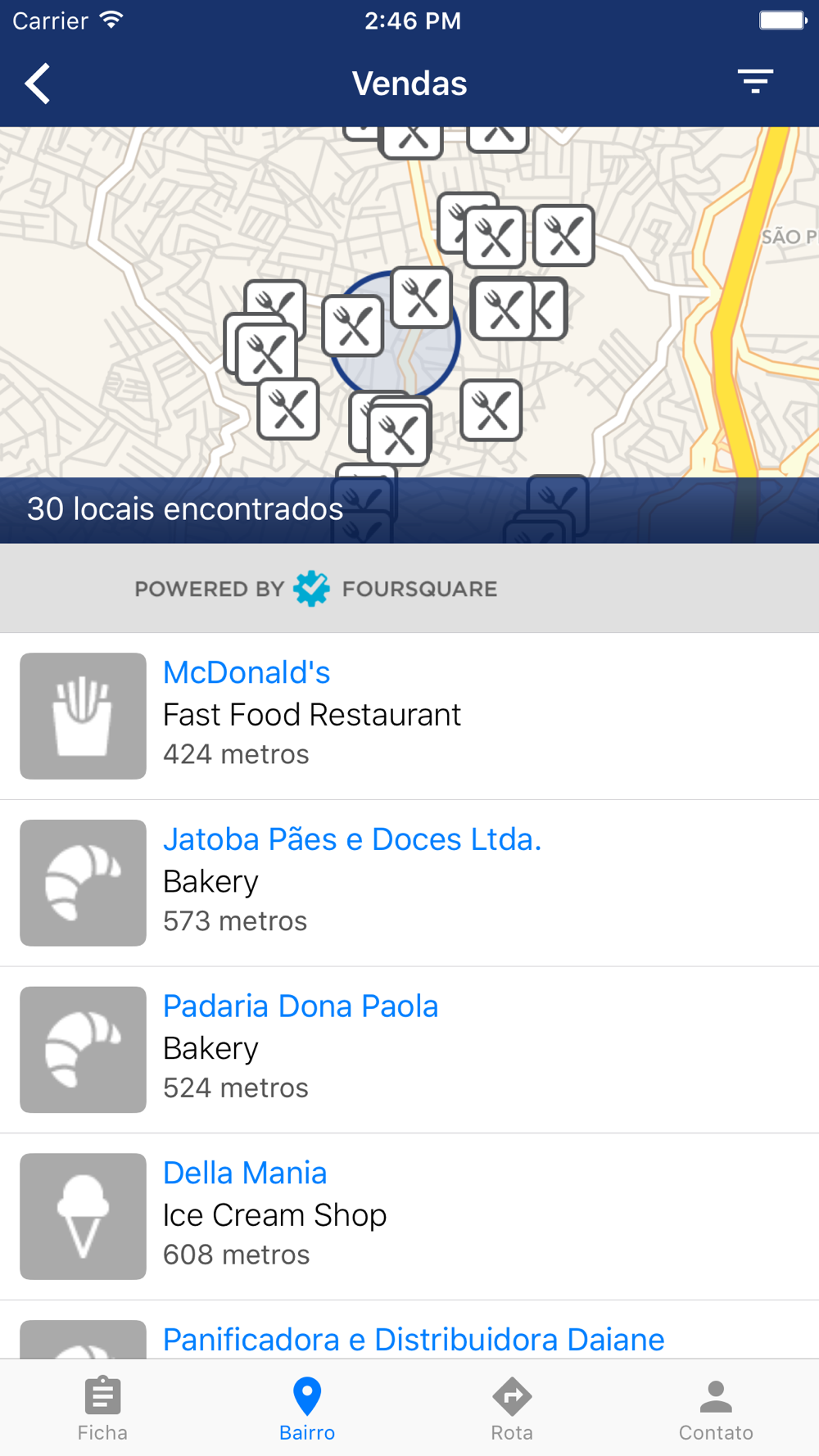Switch to the Ficha tab
Viewport: 819px width, 1456px height.
point(102,1409)
